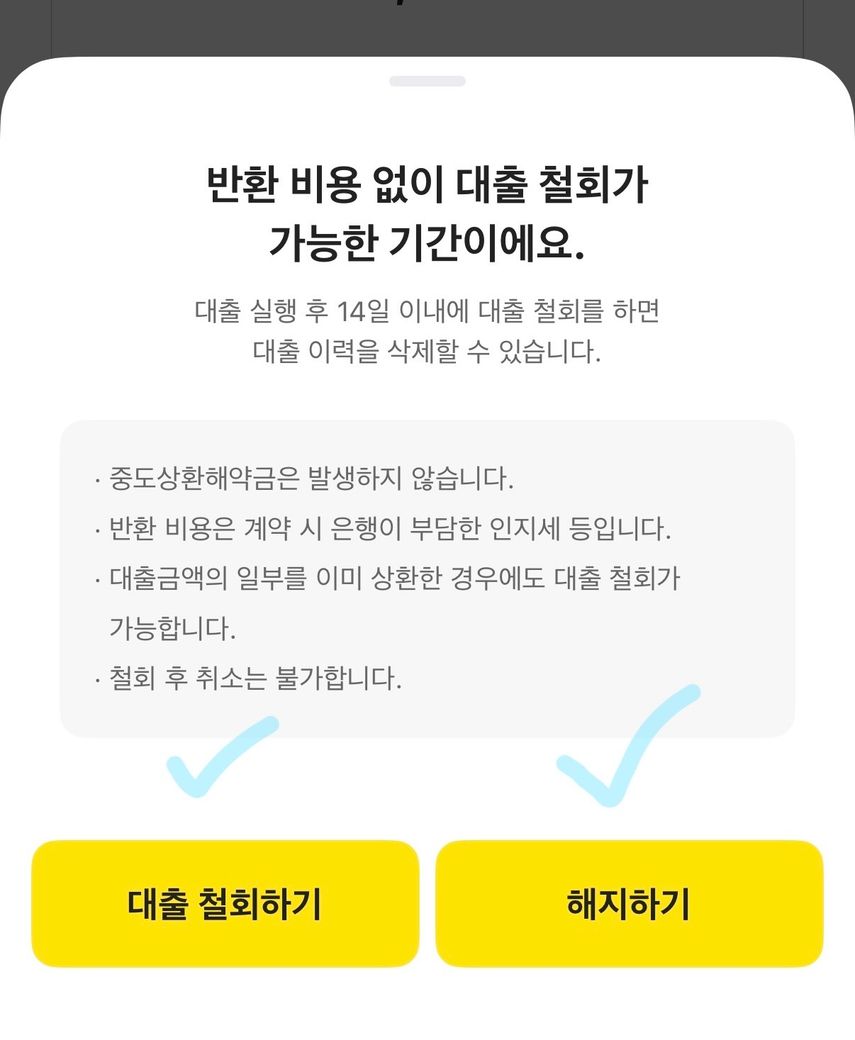Image resolution: width=855 pixels, height=1040 pixels.
Task: Tap the 대출 철회하기 button
Action: (225, 904)
